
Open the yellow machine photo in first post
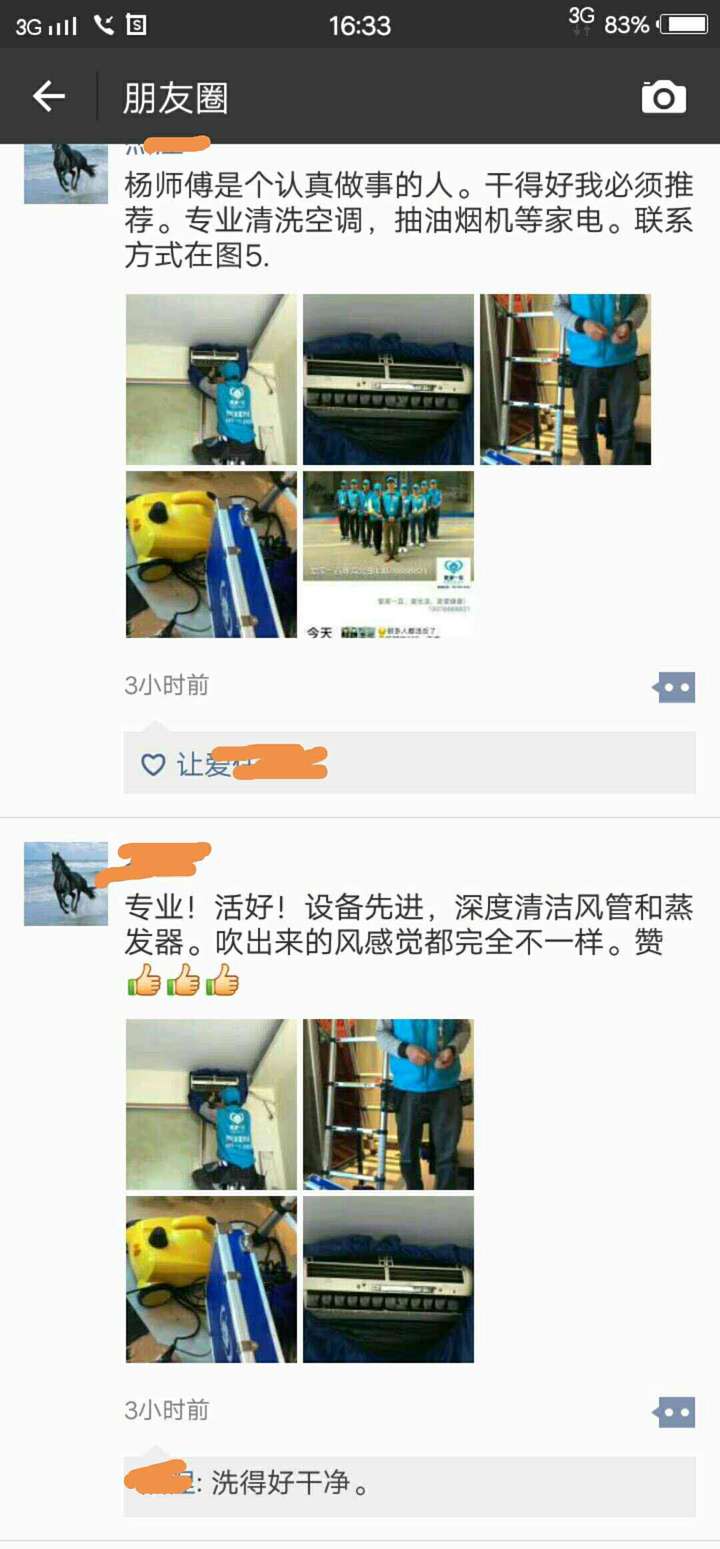211,554
